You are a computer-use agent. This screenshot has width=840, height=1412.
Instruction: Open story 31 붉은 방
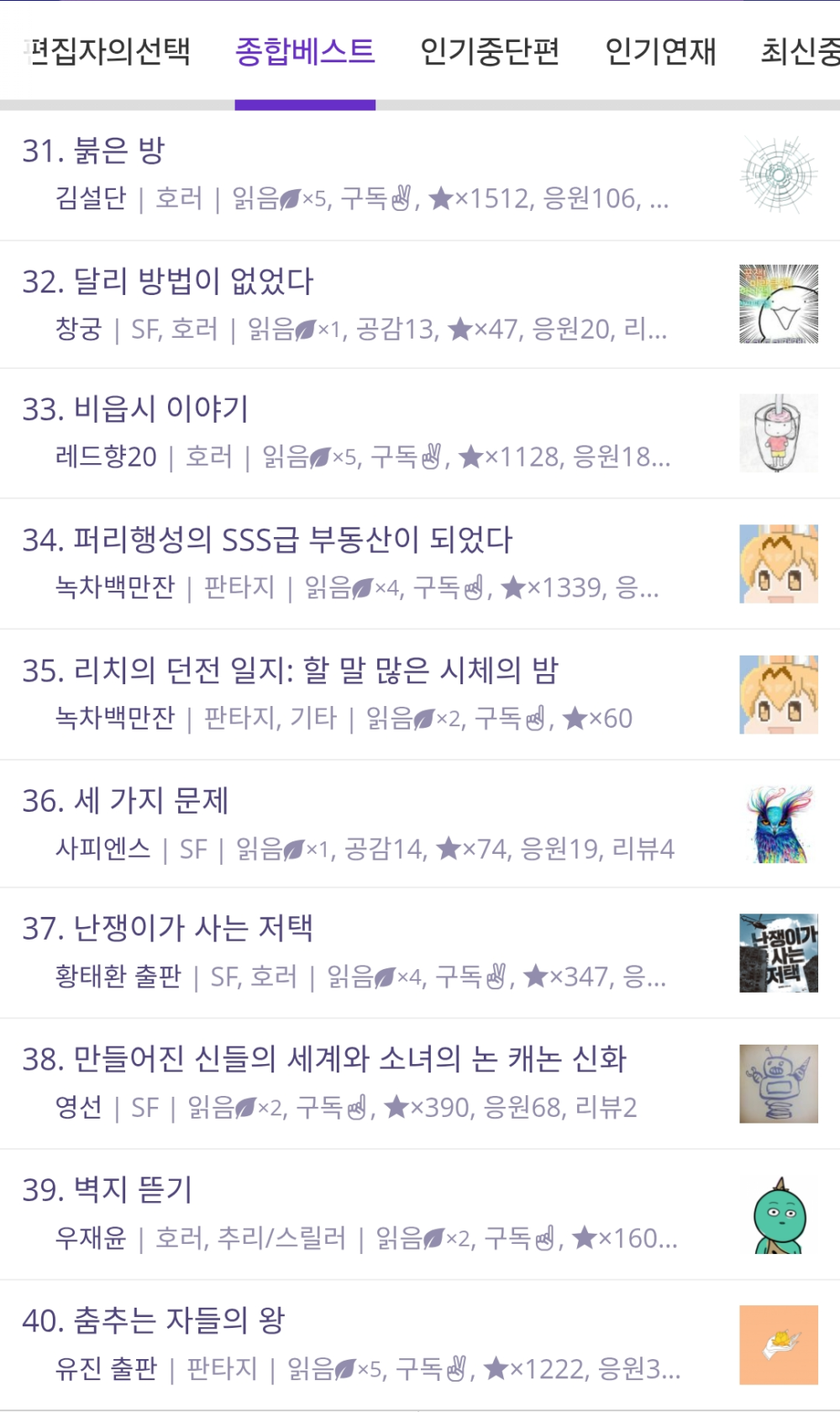pyautogui.click(x=94, y=151)
